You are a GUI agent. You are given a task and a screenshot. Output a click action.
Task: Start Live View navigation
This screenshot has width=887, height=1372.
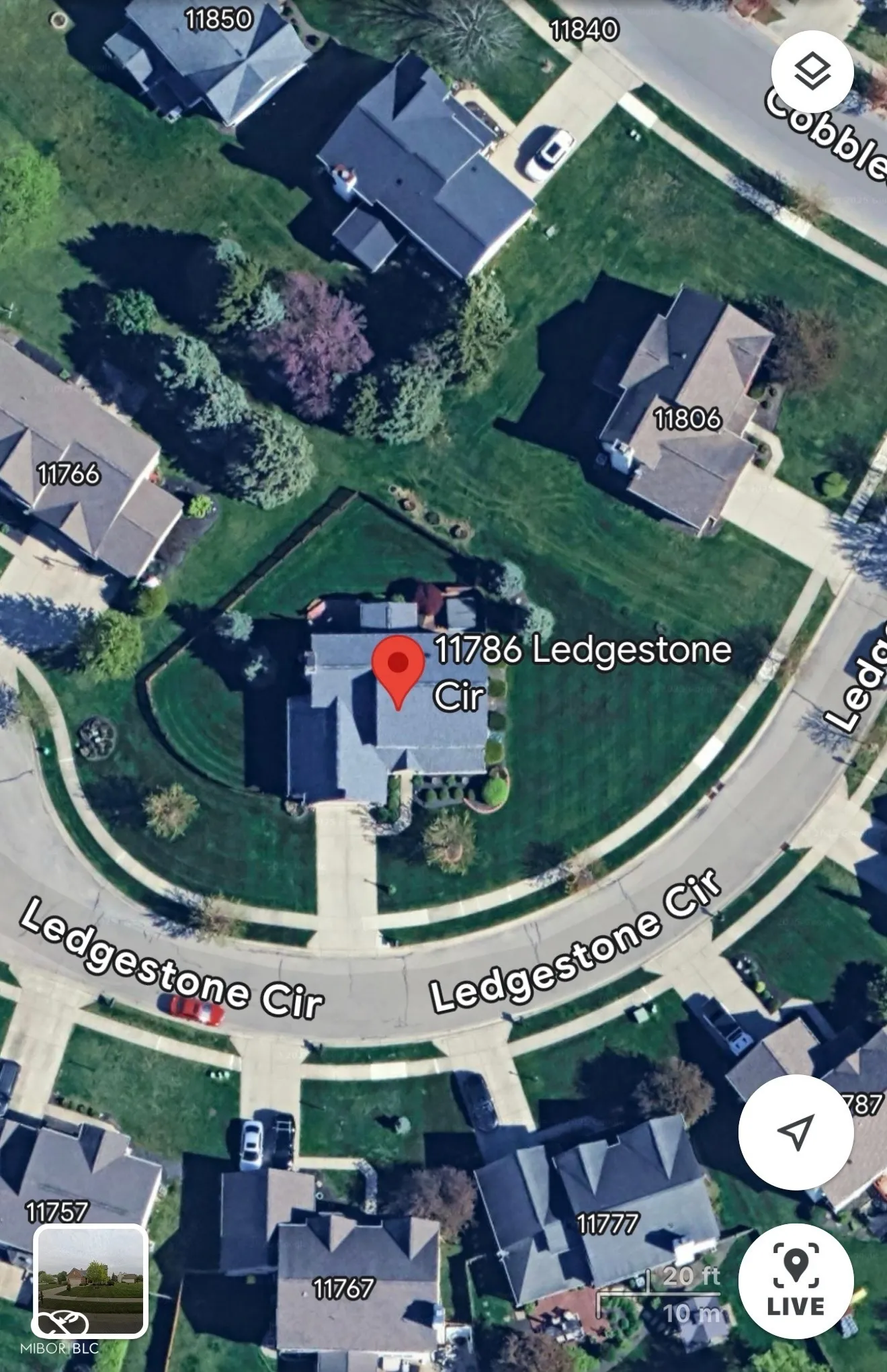click(796, 1280)
